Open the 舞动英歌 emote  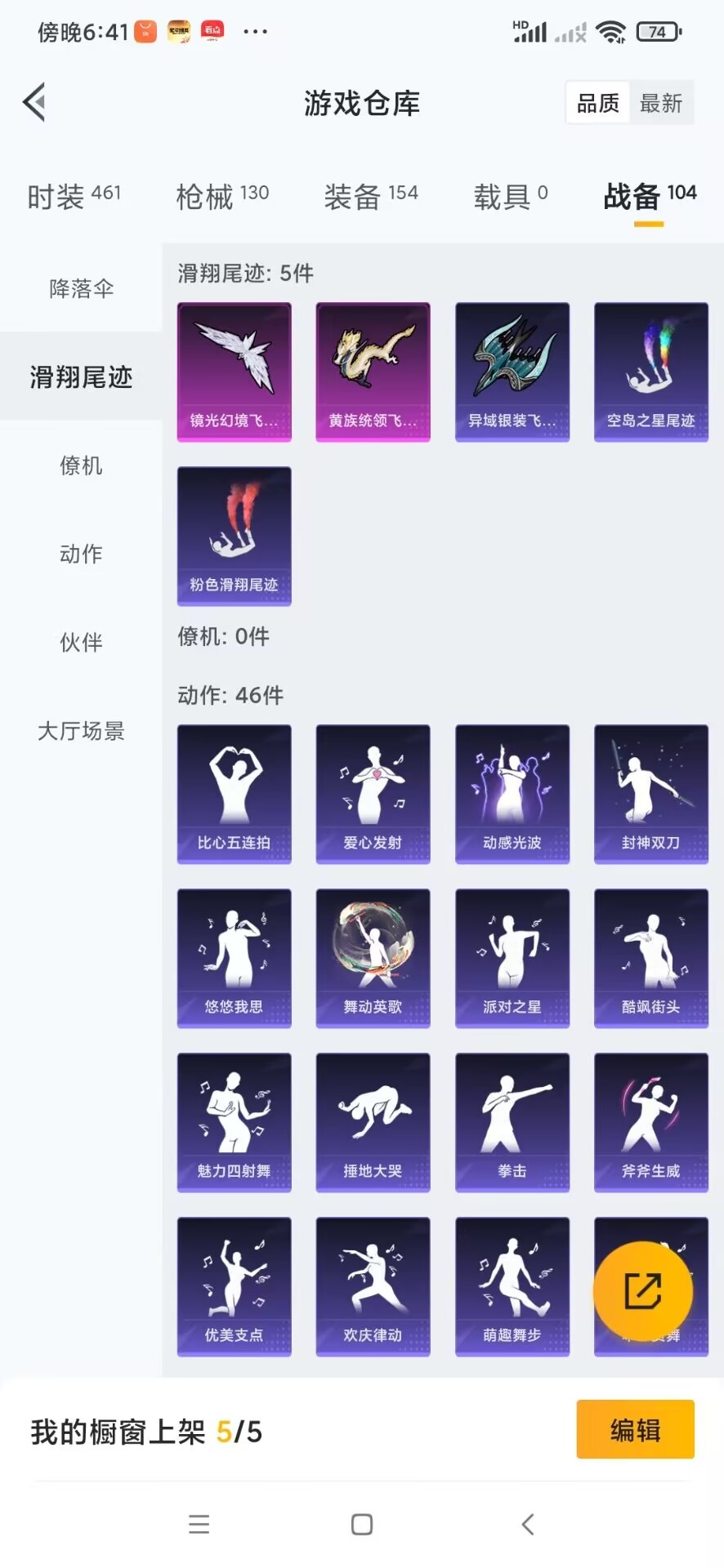click(373, 957)
